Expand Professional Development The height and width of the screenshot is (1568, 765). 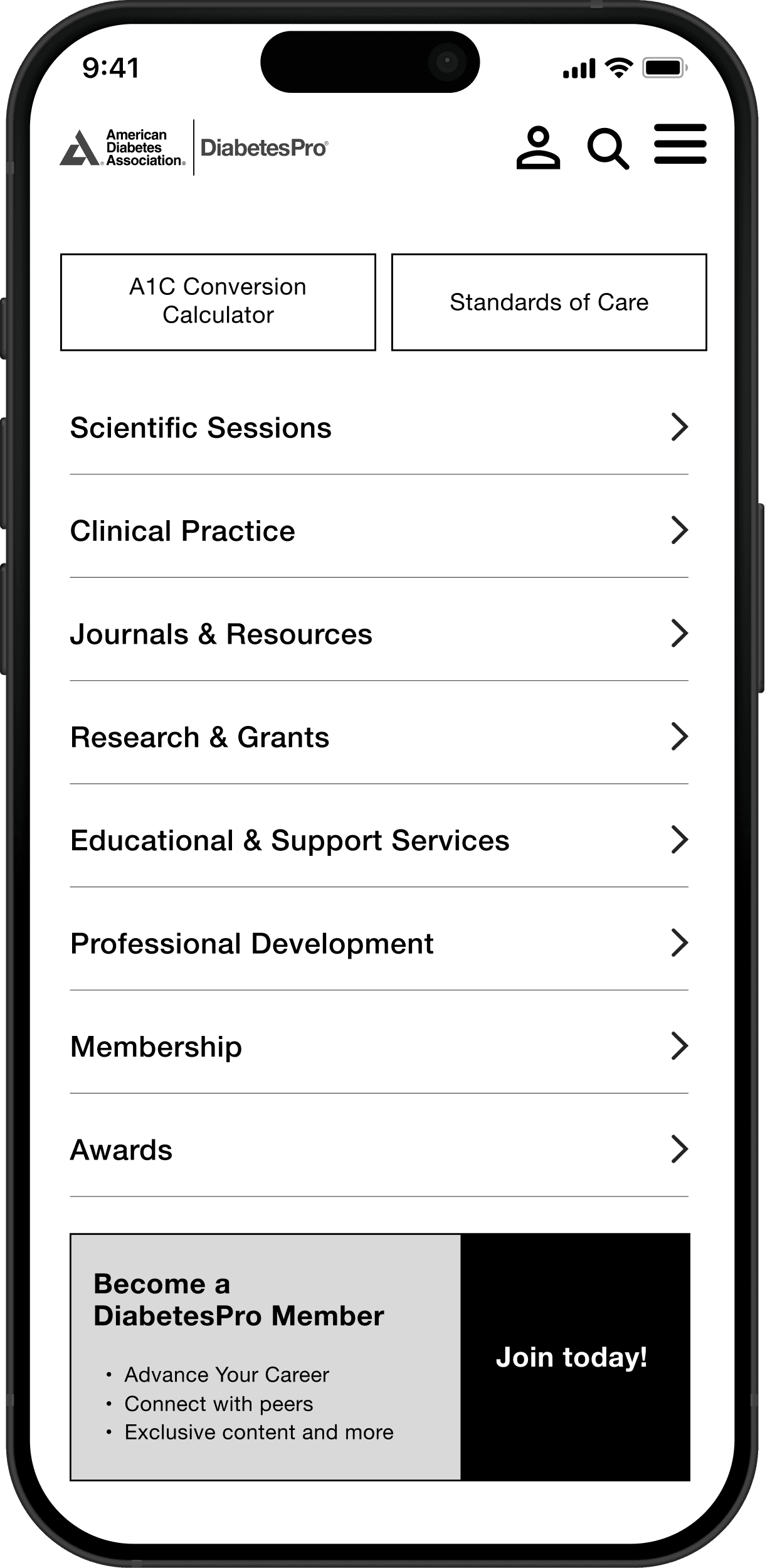pyautogui.click(x=379, y=944)
